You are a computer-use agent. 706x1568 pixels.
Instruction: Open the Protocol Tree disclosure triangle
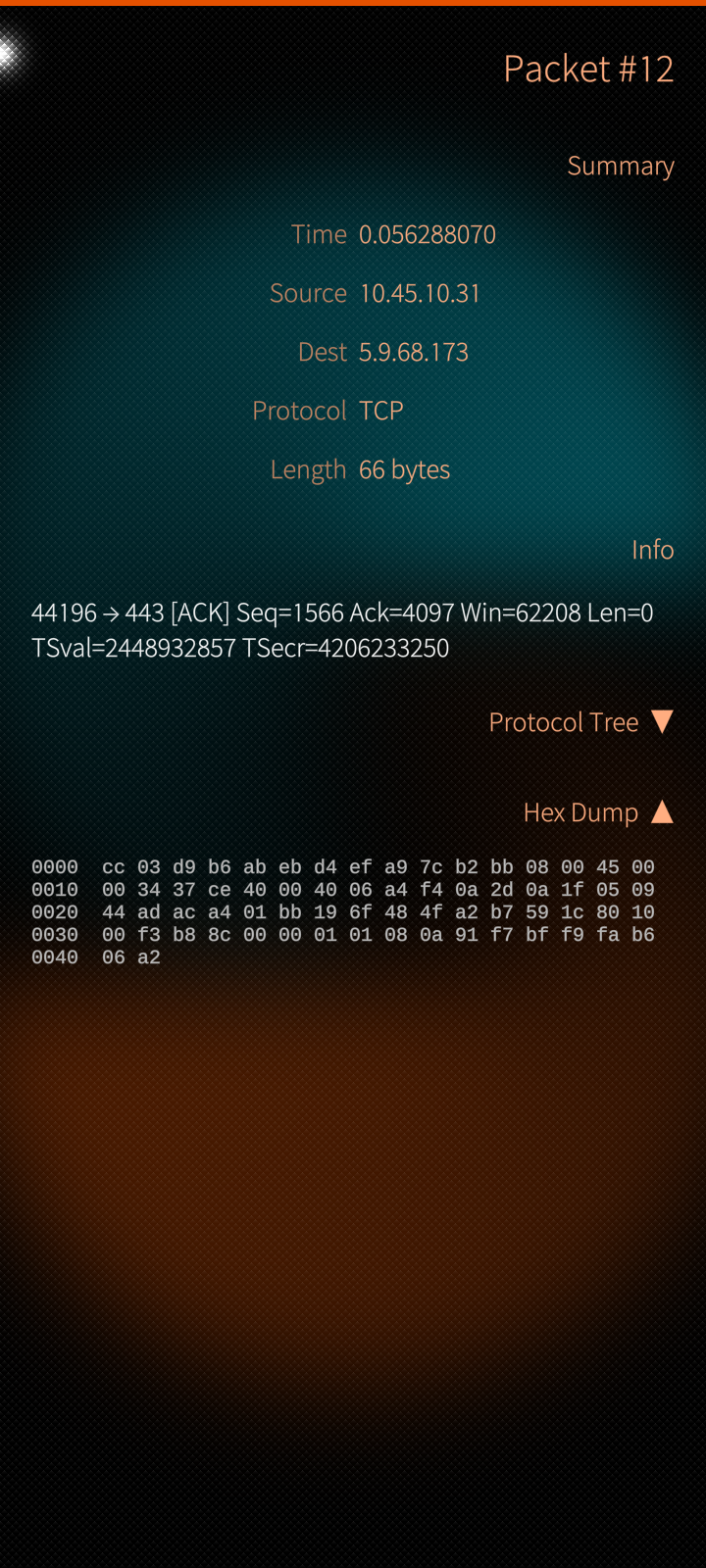662,721
